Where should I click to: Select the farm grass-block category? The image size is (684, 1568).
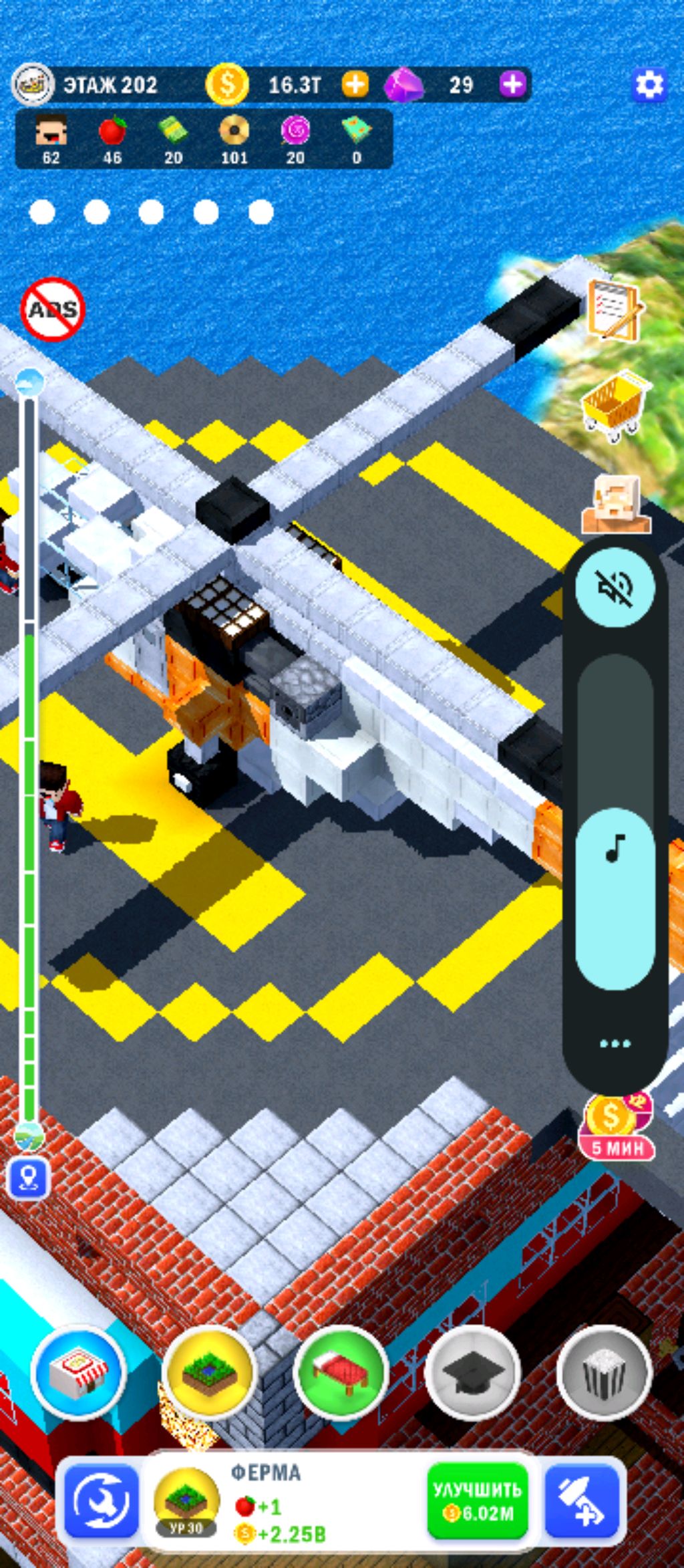pyautogui.click(x=210, y=1372)
